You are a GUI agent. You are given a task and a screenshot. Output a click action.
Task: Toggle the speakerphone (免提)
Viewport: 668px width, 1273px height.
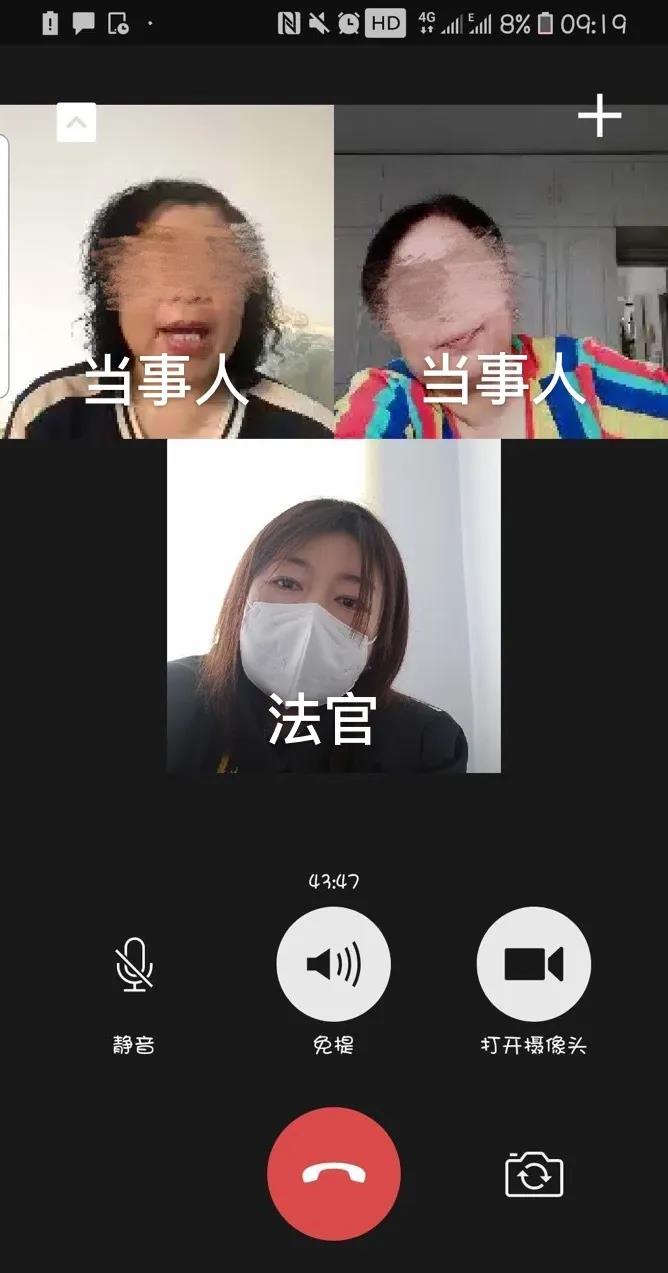coord(333,964)
